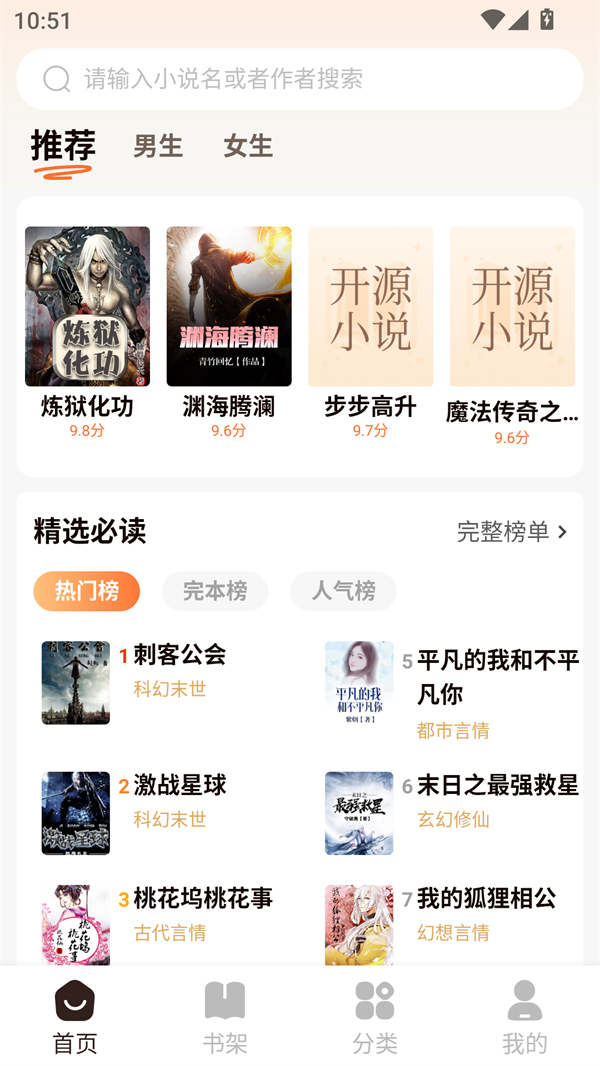View the 完整榜单 full ranking
Screen dimensions: 600x1066
tap(512, 532)
